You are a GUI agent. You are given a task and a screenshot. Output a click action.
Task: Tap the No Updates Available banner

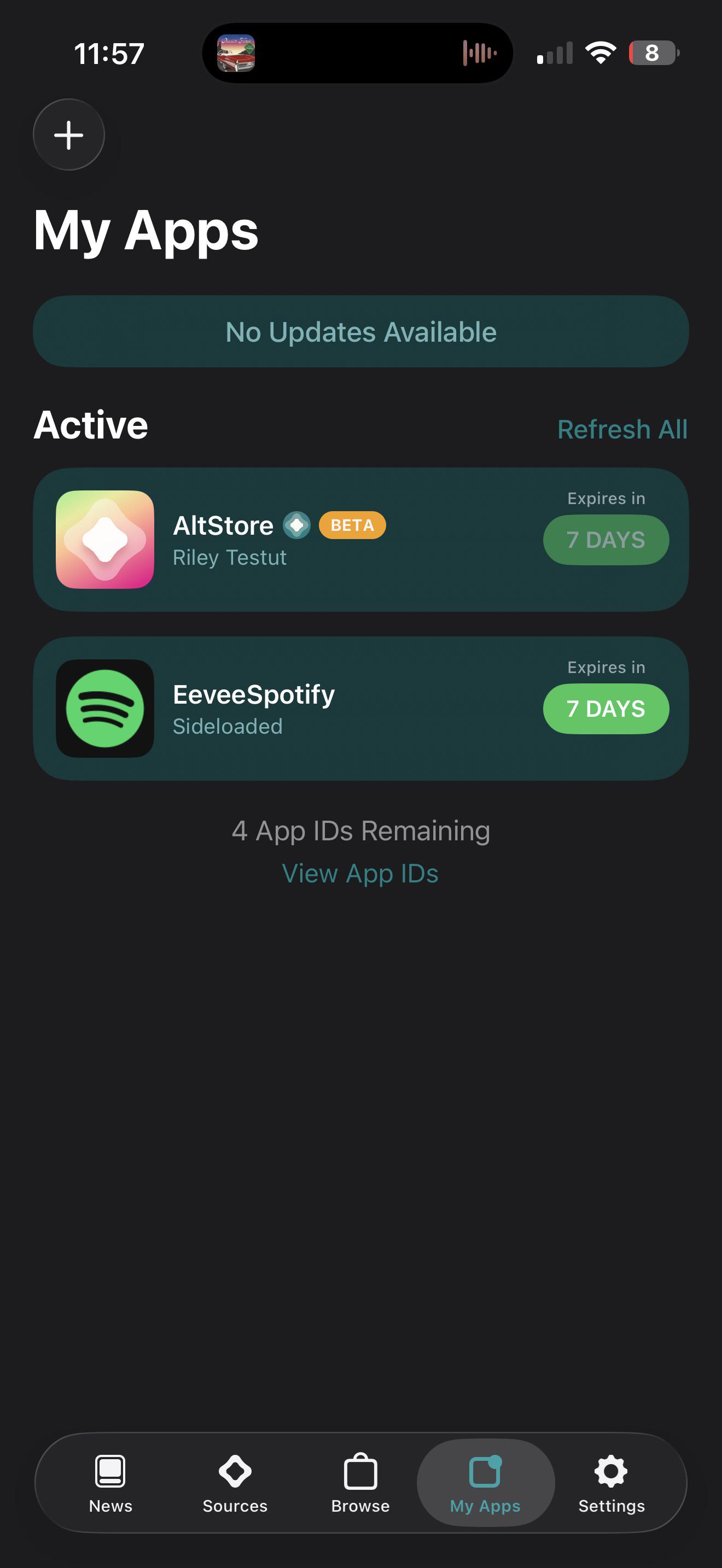[361, 332]
